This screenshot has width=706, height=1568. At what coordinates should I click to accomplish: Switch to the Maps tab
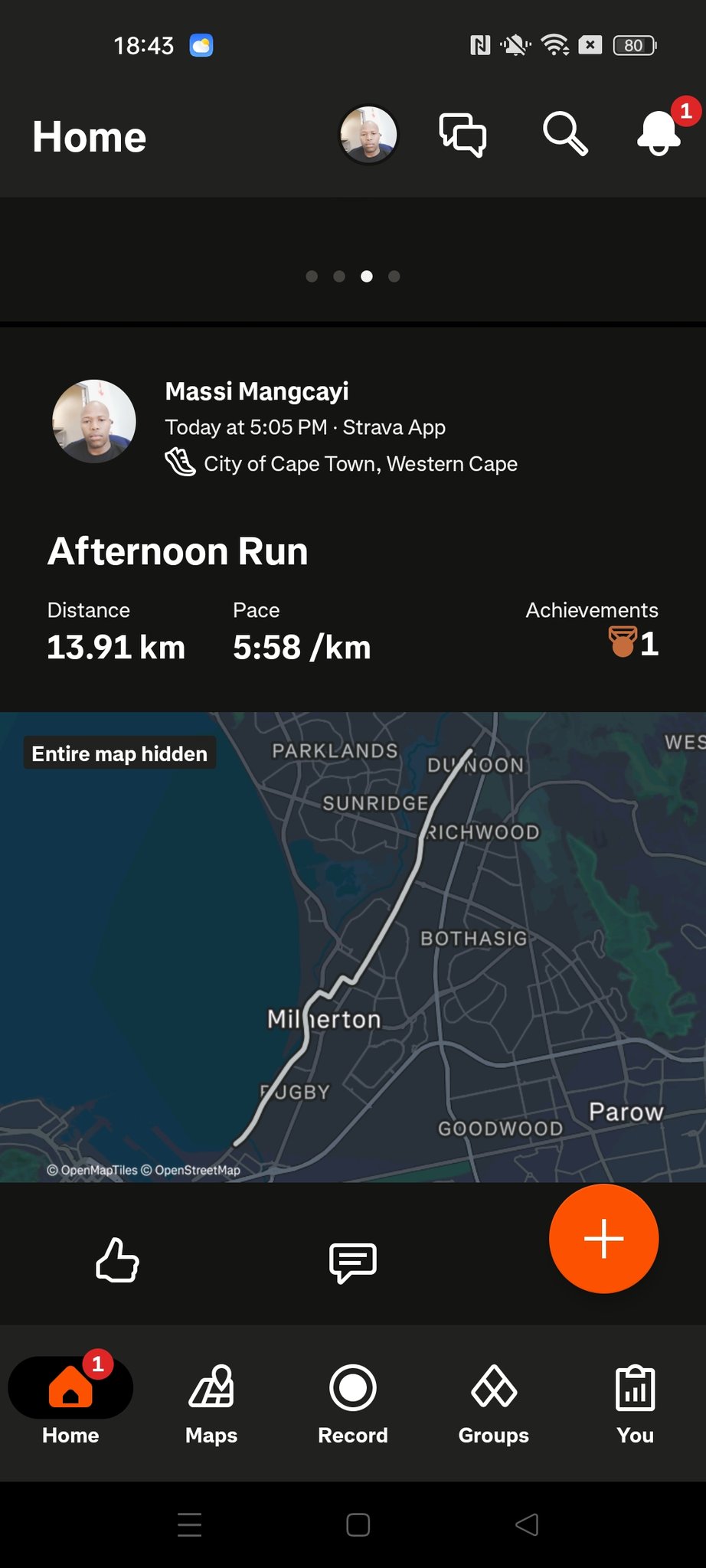point(211,1404)
